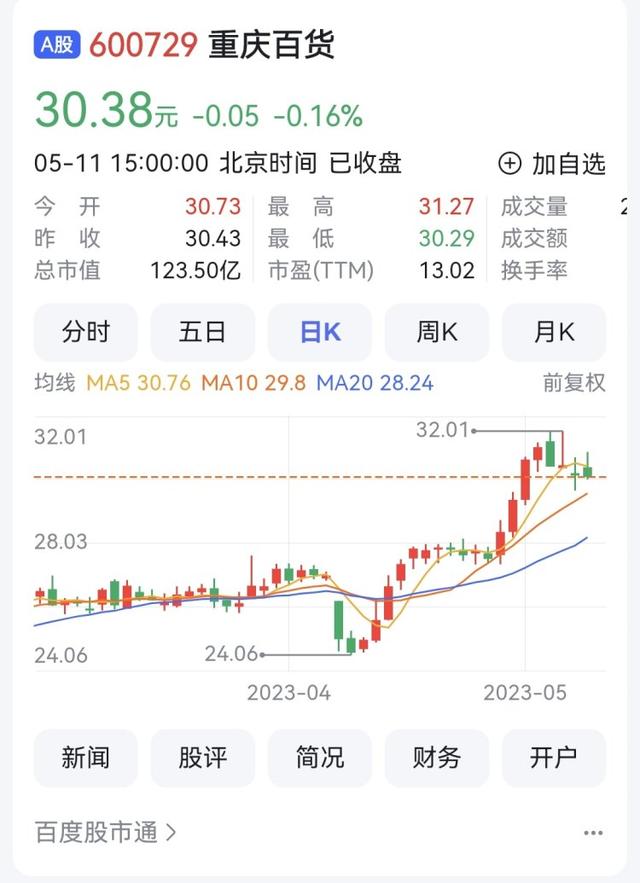Switch to the 分时 chart tab
This screenshot has height=883, width=640.
click(85, 332)
